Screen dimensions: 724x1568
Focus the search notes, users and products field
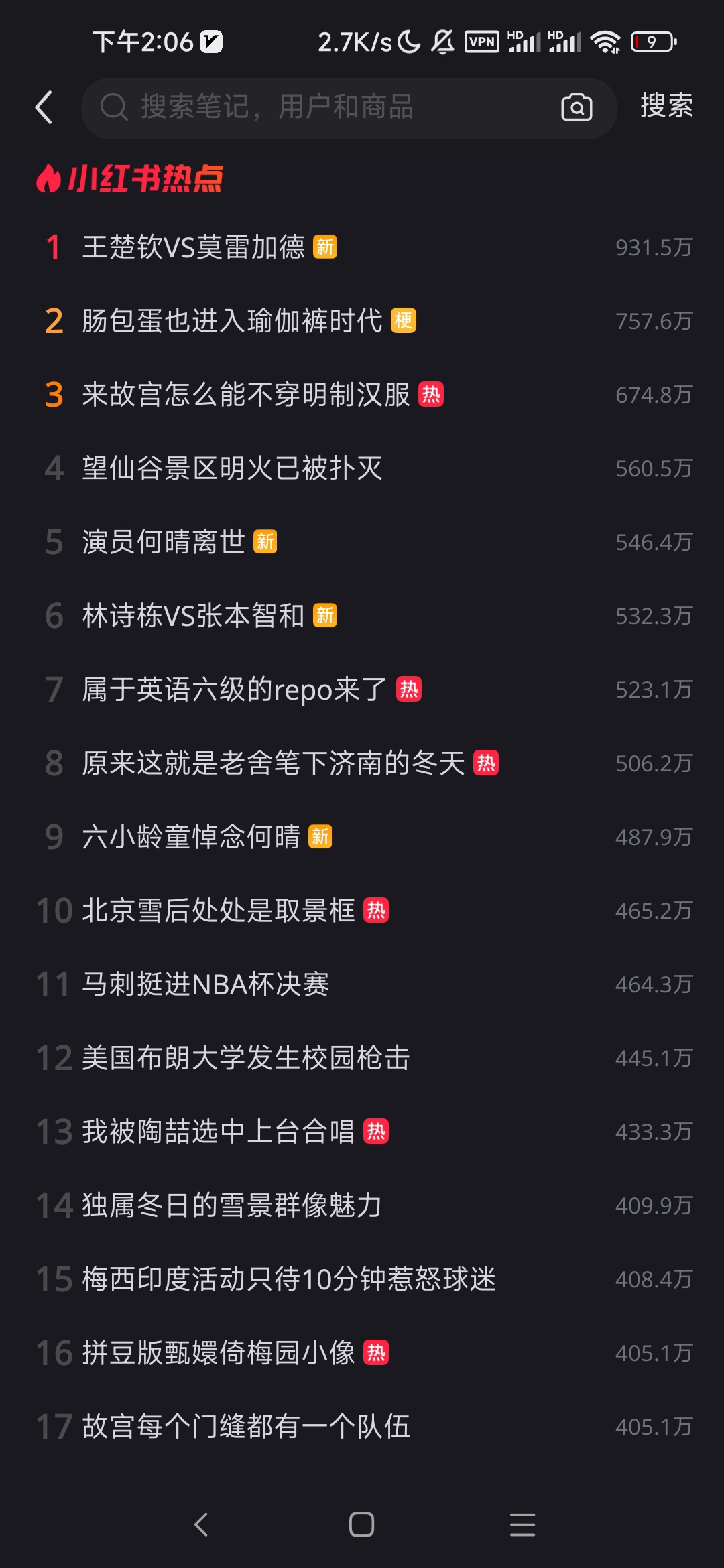click(x=322, y=107)
